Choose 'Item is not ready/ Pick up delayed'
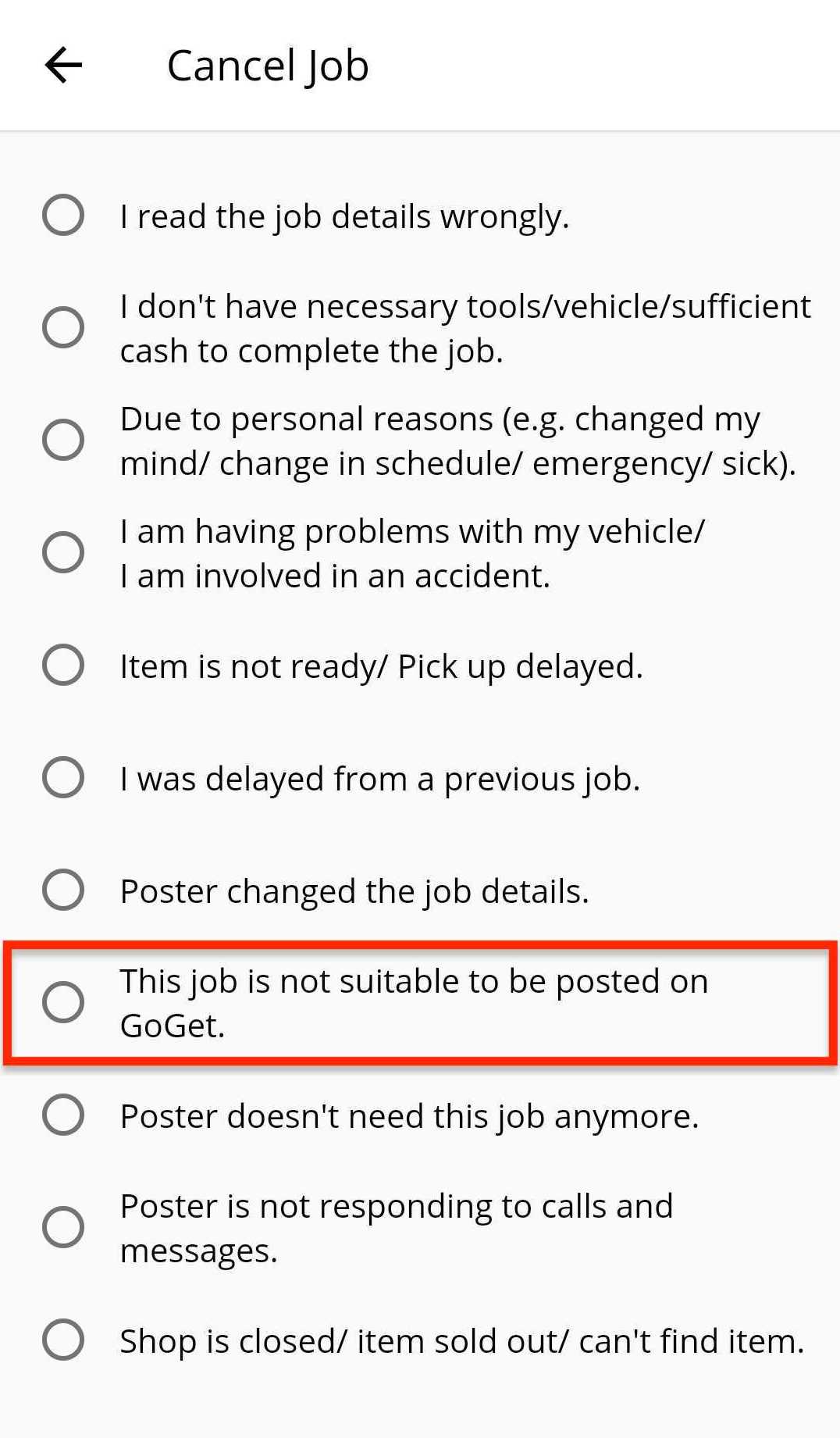 tap(63, 665)
